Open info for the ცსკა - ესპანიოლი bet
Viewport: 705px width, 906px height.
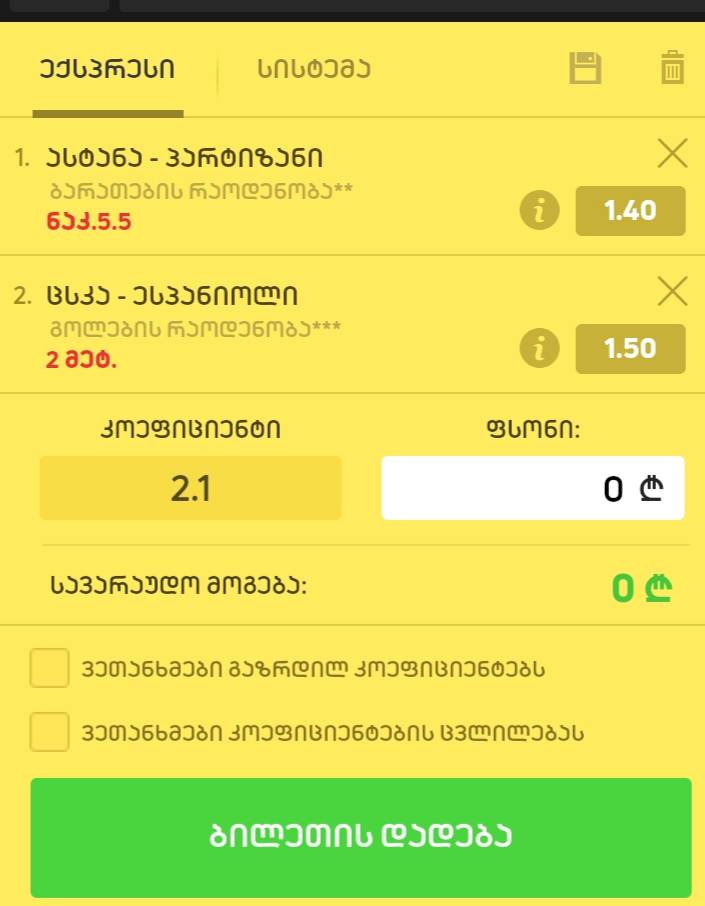pyautogui.click(x=540, y=349)
